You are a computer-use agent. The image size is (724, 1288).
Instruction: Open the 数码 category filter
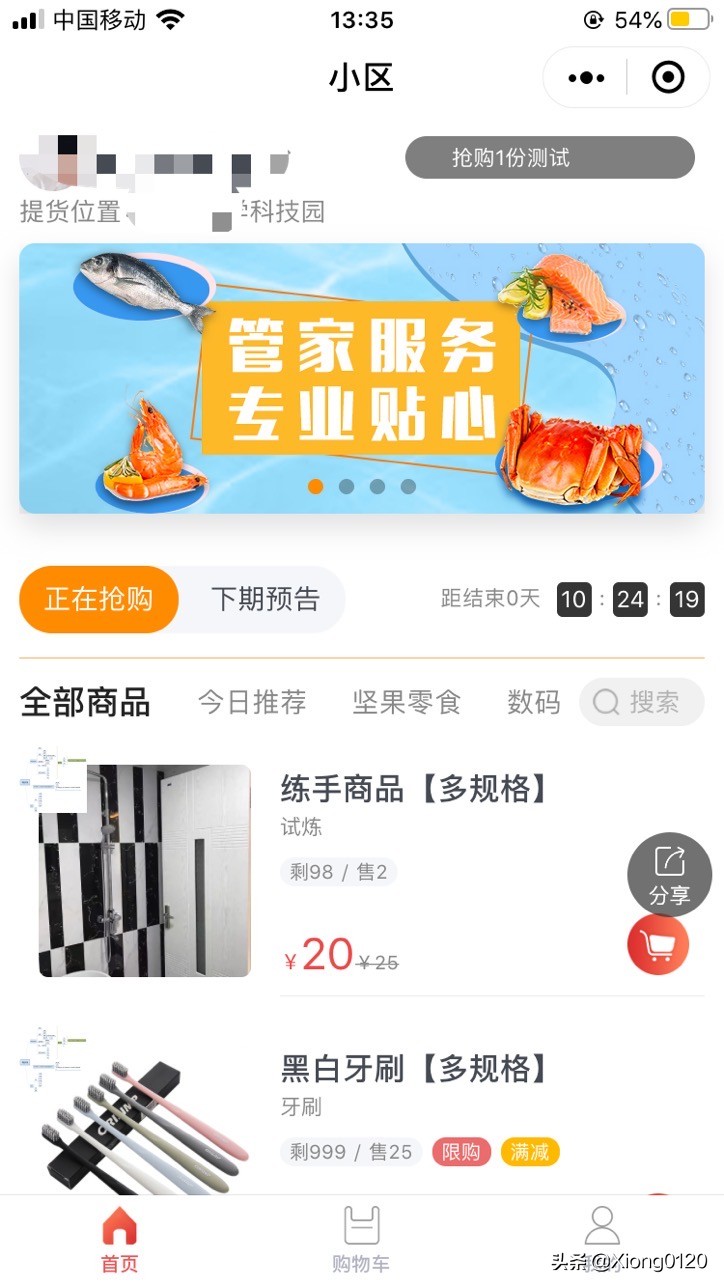tap(533, 703)
